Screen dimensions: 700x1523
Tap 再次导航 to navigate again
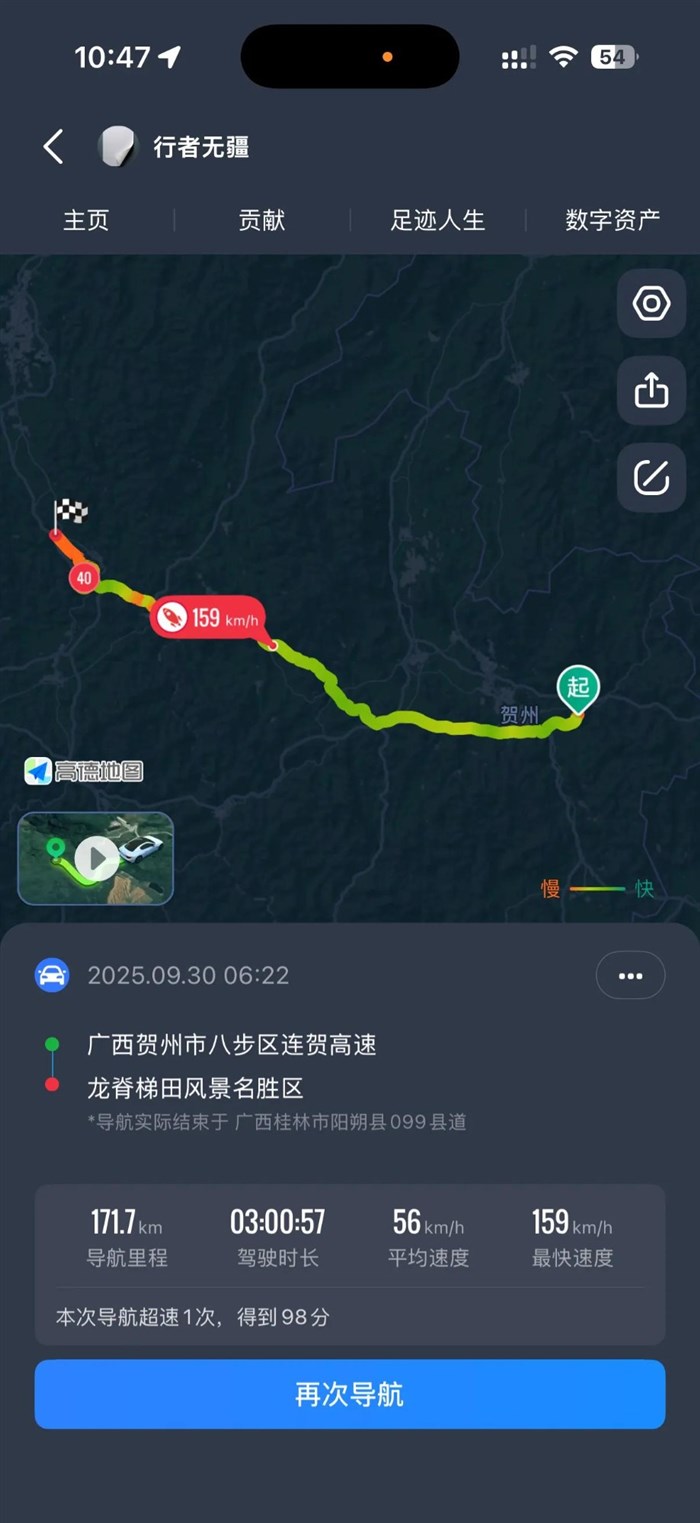(350, 1394)
